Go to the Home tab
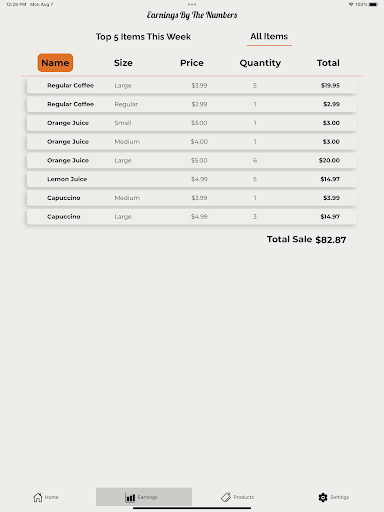384x512 pixels. tap(46, 497)
